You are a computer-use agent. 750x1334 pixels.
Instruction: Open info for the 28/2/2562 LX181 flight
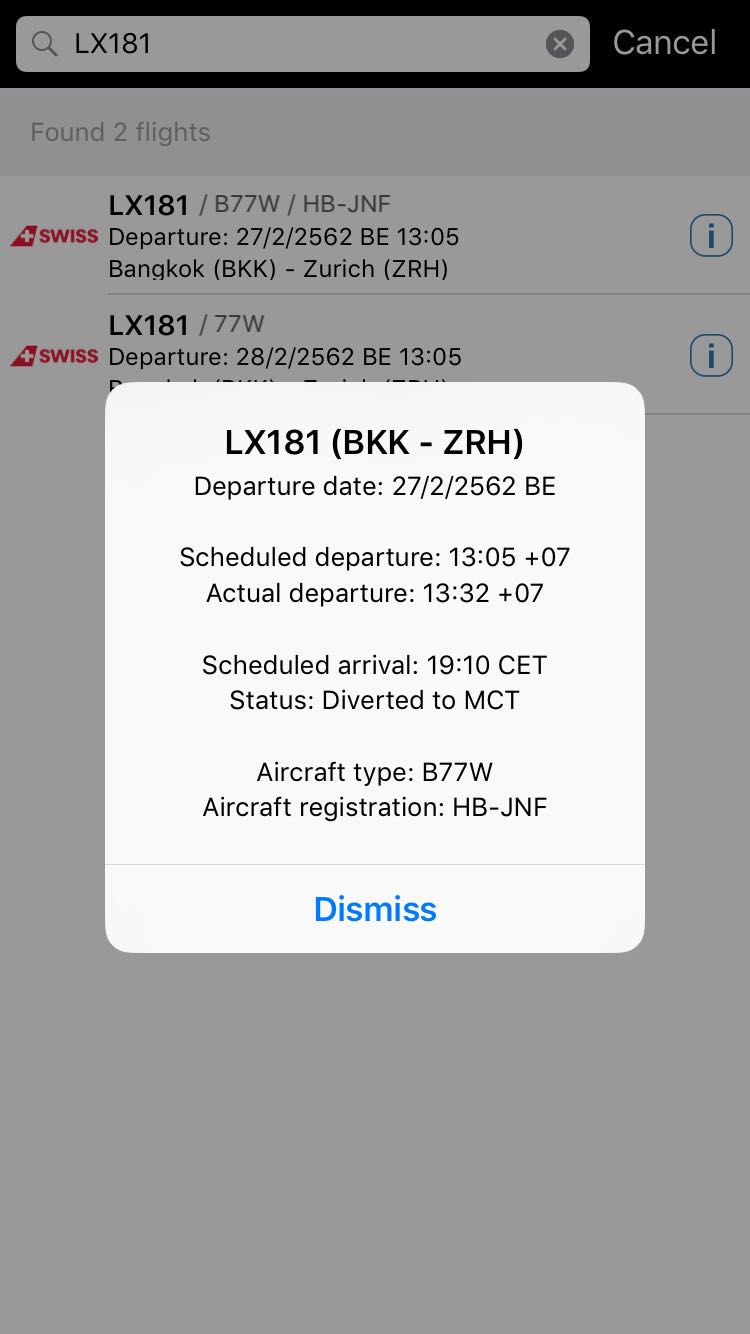(x=711, y=355)
